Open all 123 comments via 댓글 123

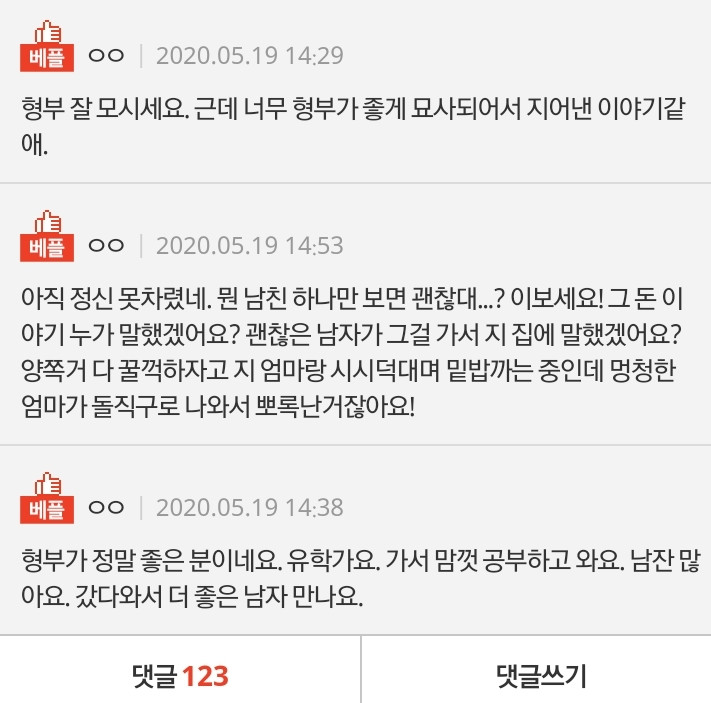click(180, 677)
